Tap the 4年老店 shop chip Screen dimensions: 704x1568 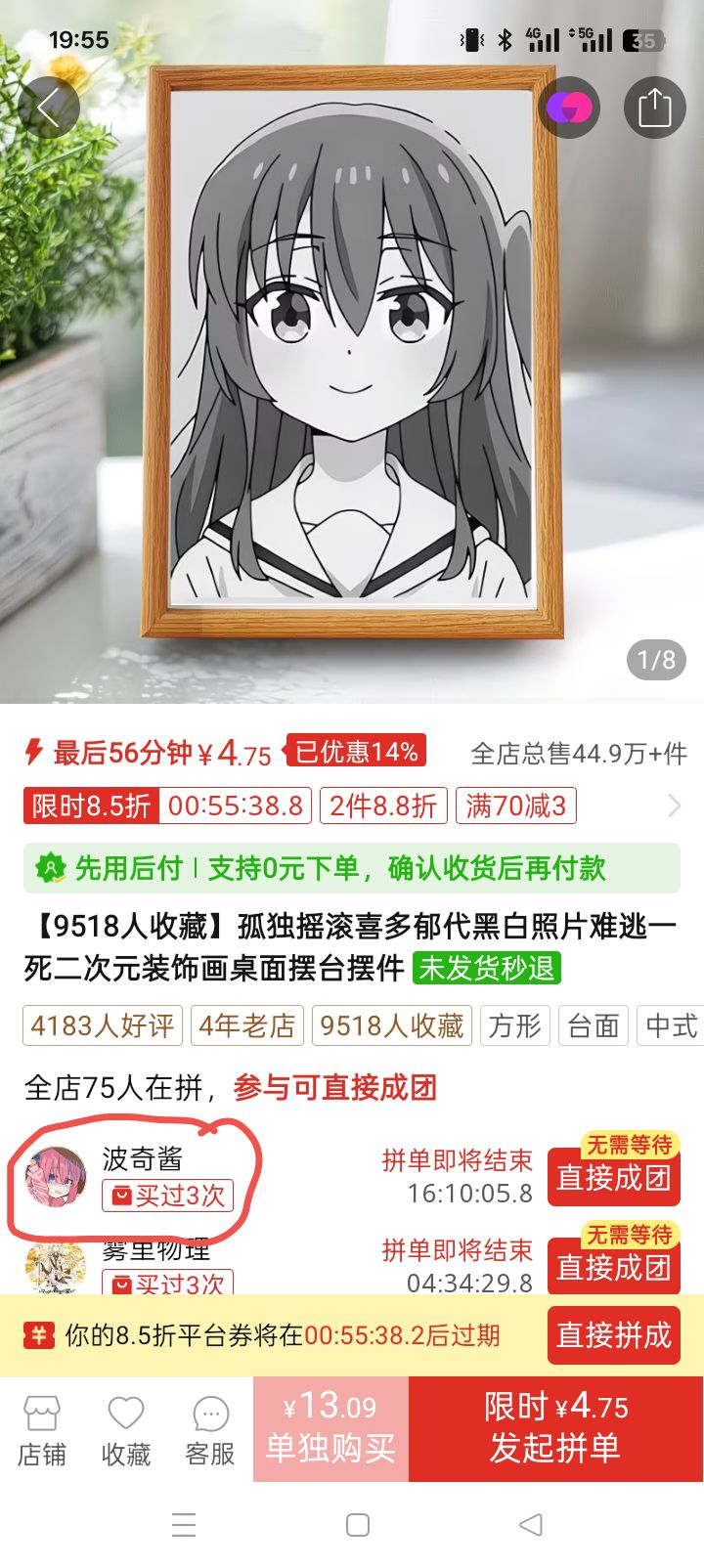click(x=246, y=1025)
